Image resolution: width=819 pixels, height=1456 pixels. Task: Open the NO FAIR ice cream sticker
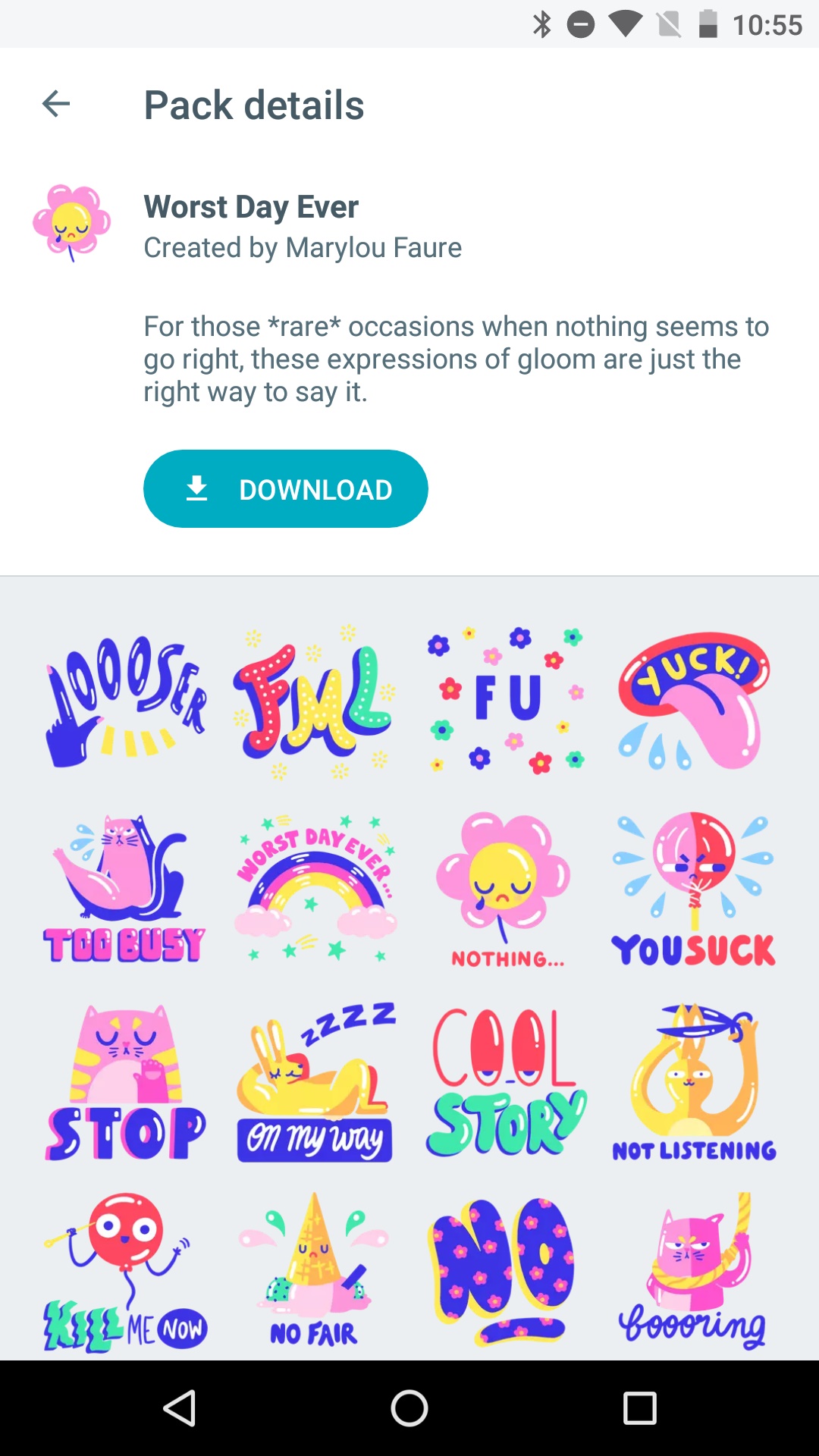tap(315, 1272)
